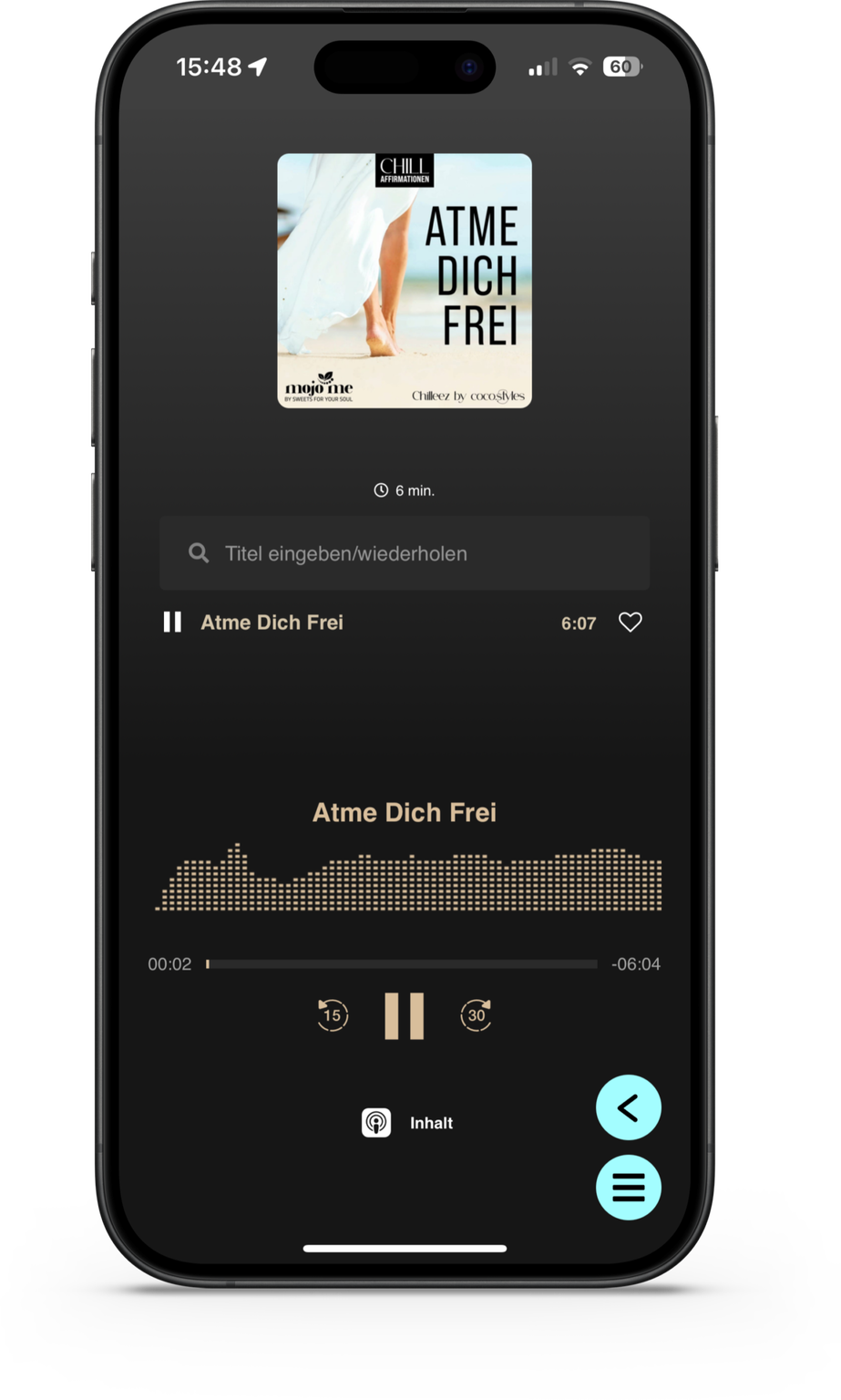Rewind 15 seconds
This screenshot has height=1400, width=841.
tap(333, 1015)
